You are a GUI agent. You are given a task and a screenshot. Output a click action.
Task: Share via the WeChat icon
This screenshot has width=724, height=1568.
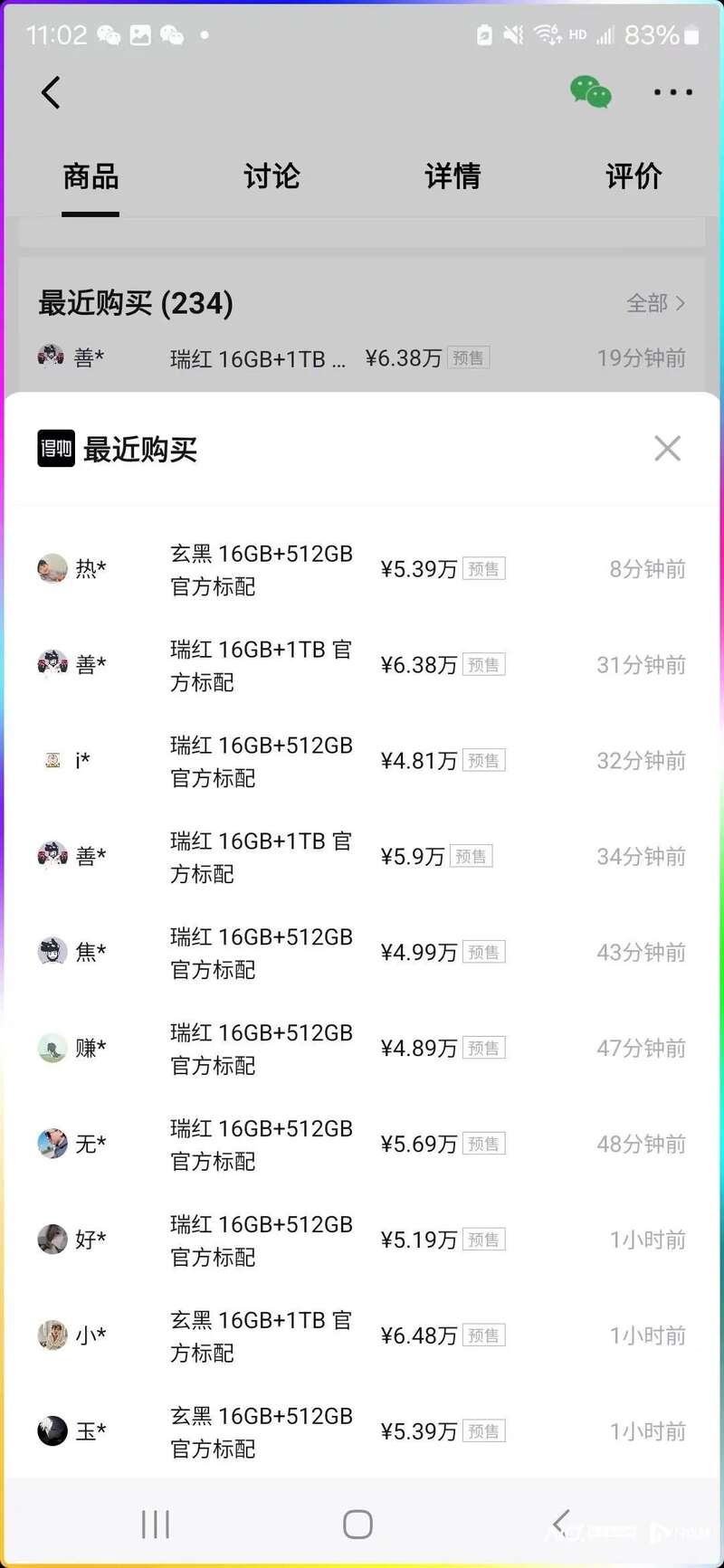[x=591, y=92]
